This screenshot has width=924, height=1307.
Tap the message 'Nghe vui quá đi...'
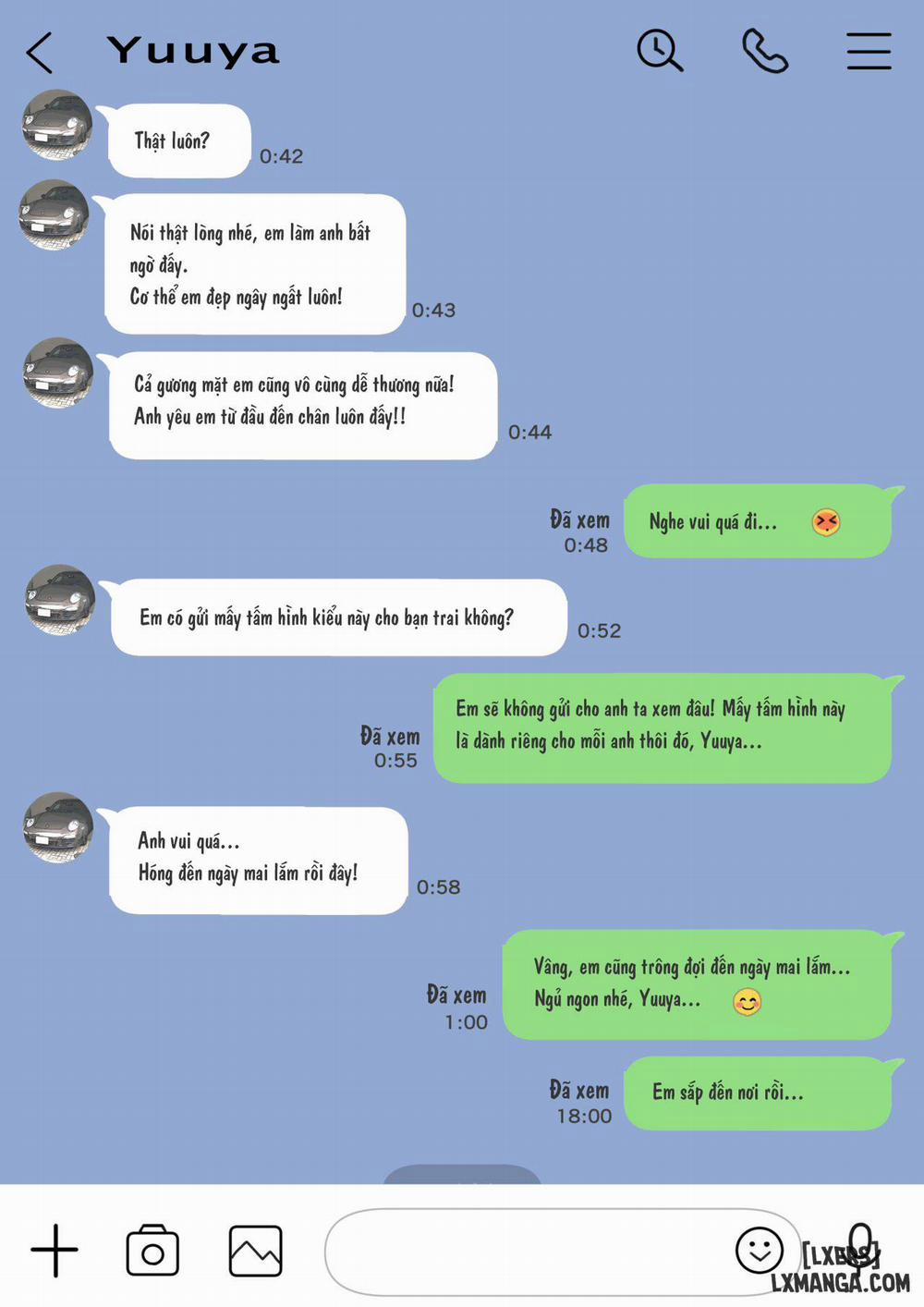(758, 521)
